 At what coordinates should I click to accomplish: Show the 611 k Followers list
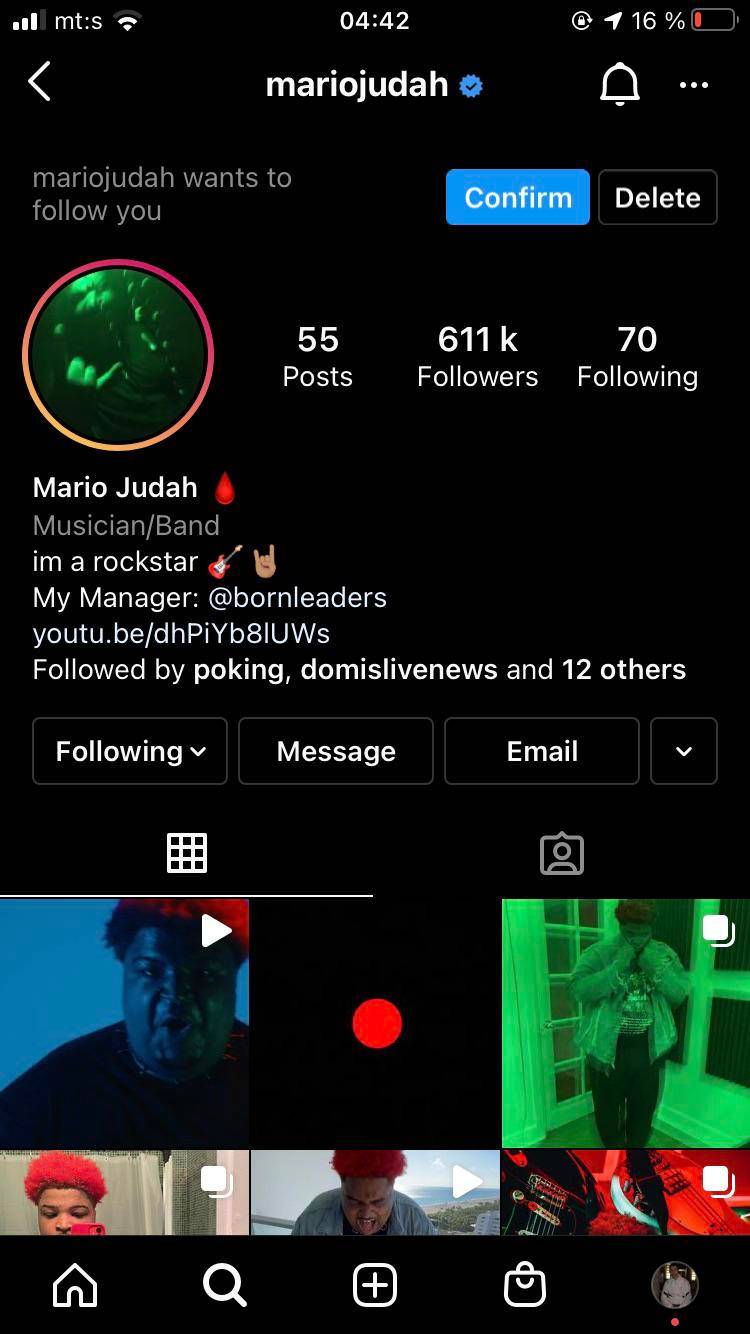477,356
